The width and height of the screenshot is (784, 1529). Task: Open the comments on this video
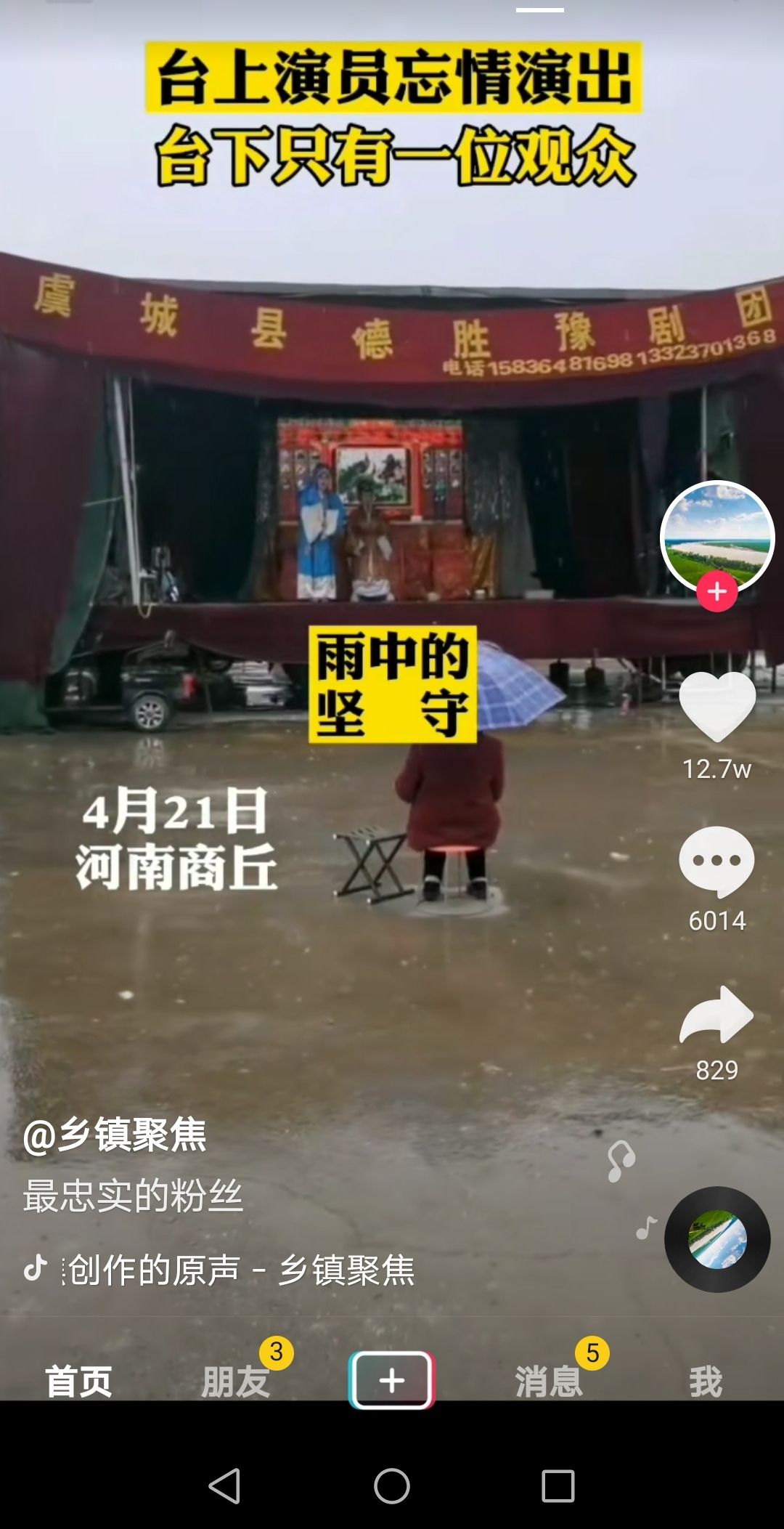pyautogui.click(x=717, y=861)
